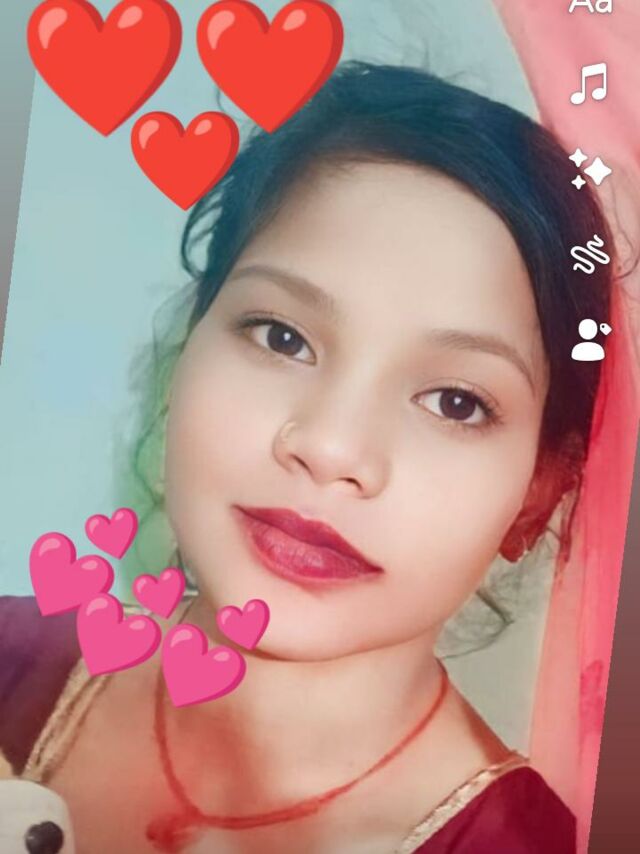Tag people in the story

pos(590,340)
